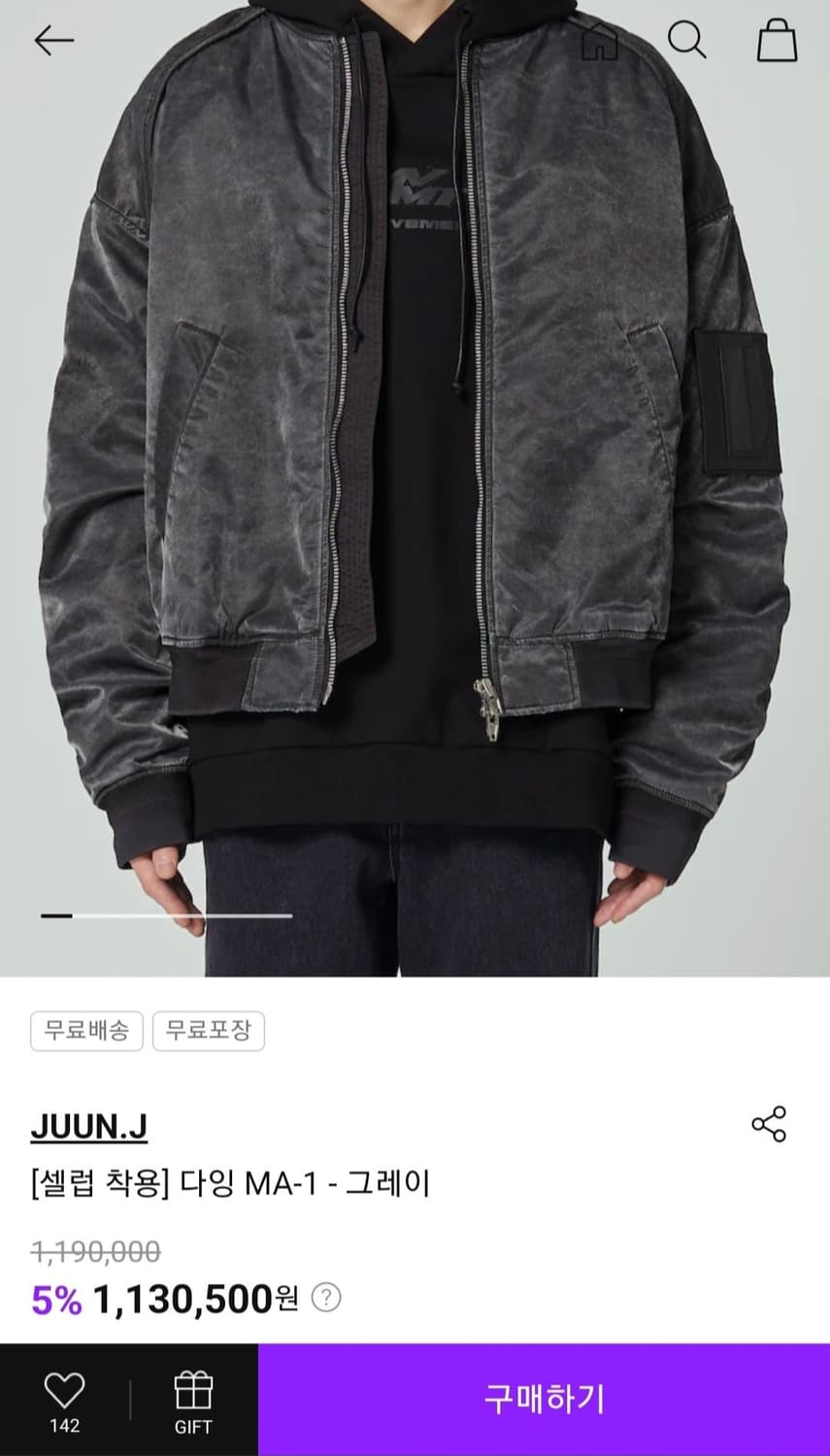830x1456 pixels.
Task: Tap the 142 likes count label
Action: click(65, 1428)
